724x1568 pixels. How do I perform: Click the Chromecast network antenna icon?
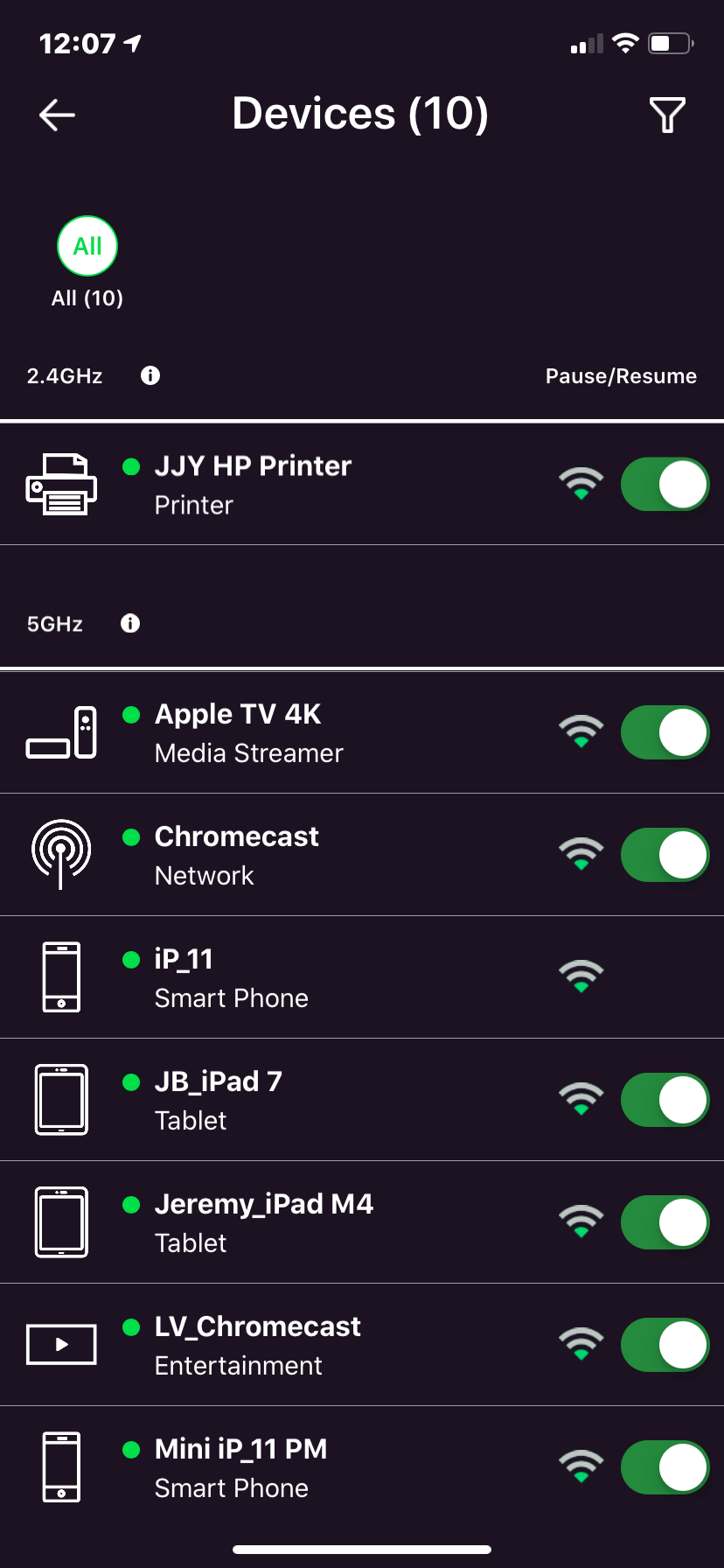[x=61, y=855]
